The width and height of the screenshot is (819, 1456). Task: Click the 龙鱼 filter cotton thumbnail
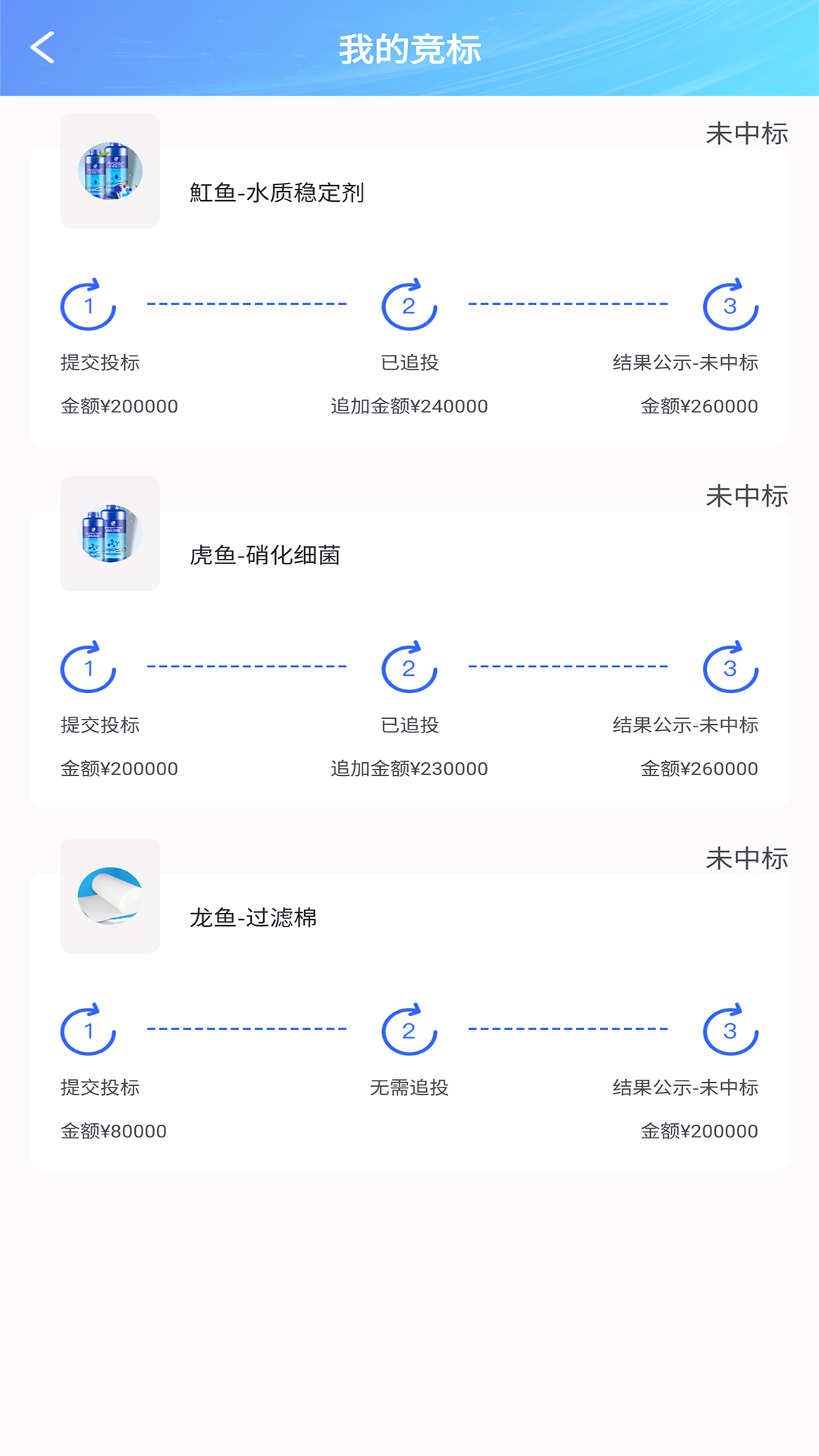(109, 895)
